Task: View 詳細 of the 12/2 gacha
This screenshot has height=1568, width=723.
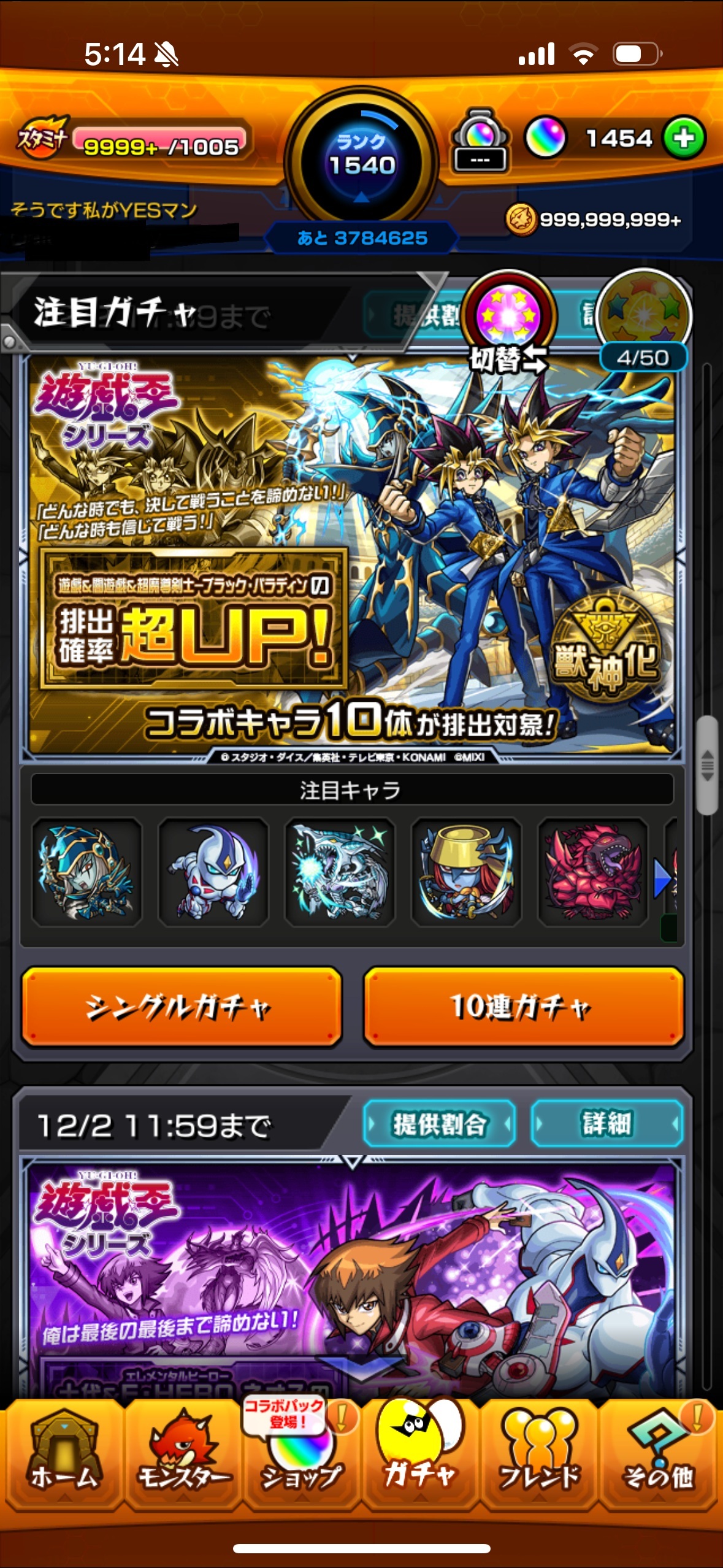Action: (x=606, y=1124)
